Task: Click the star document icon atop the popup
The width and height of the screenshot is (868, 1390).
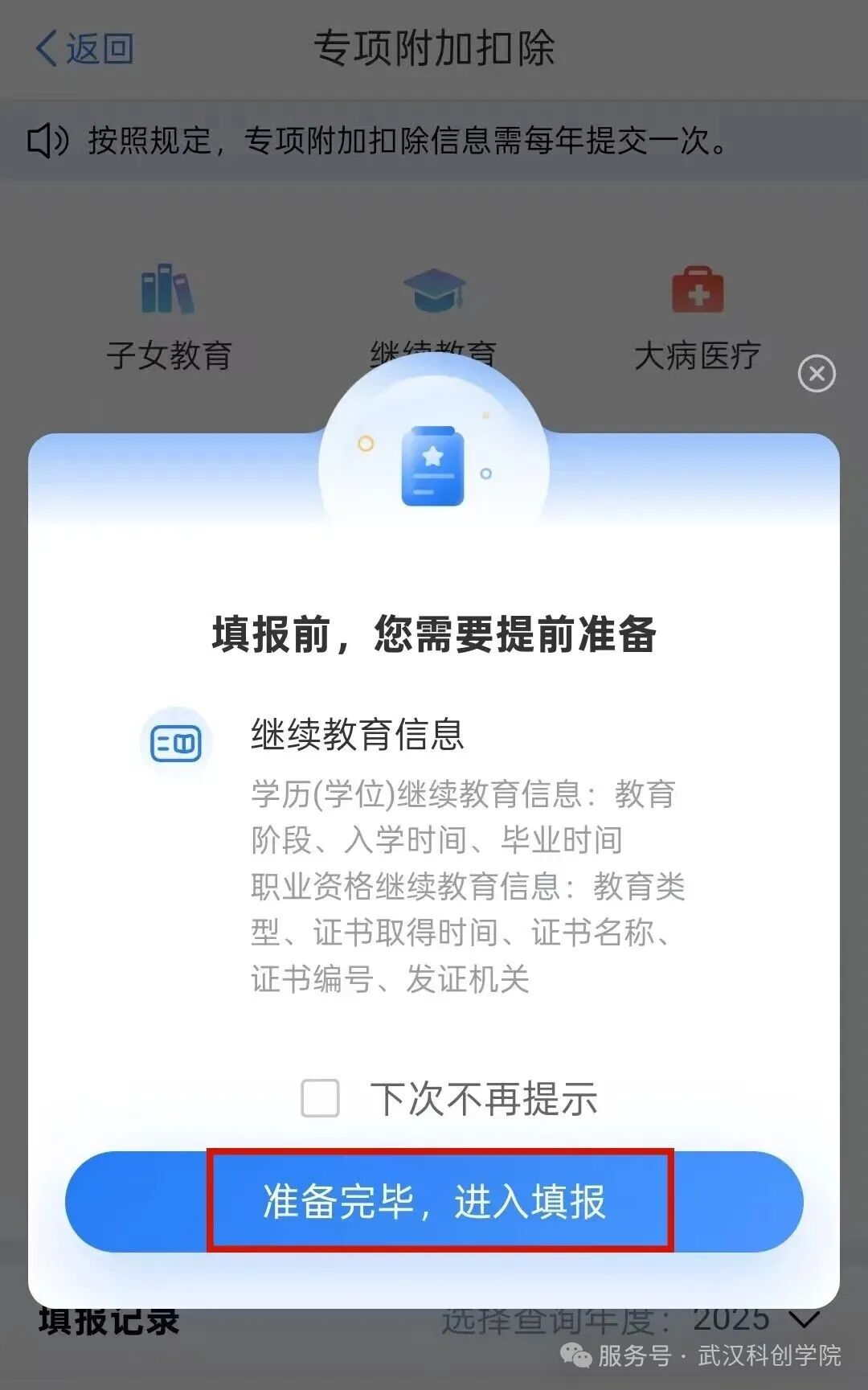Action: (x=434, y=466)
